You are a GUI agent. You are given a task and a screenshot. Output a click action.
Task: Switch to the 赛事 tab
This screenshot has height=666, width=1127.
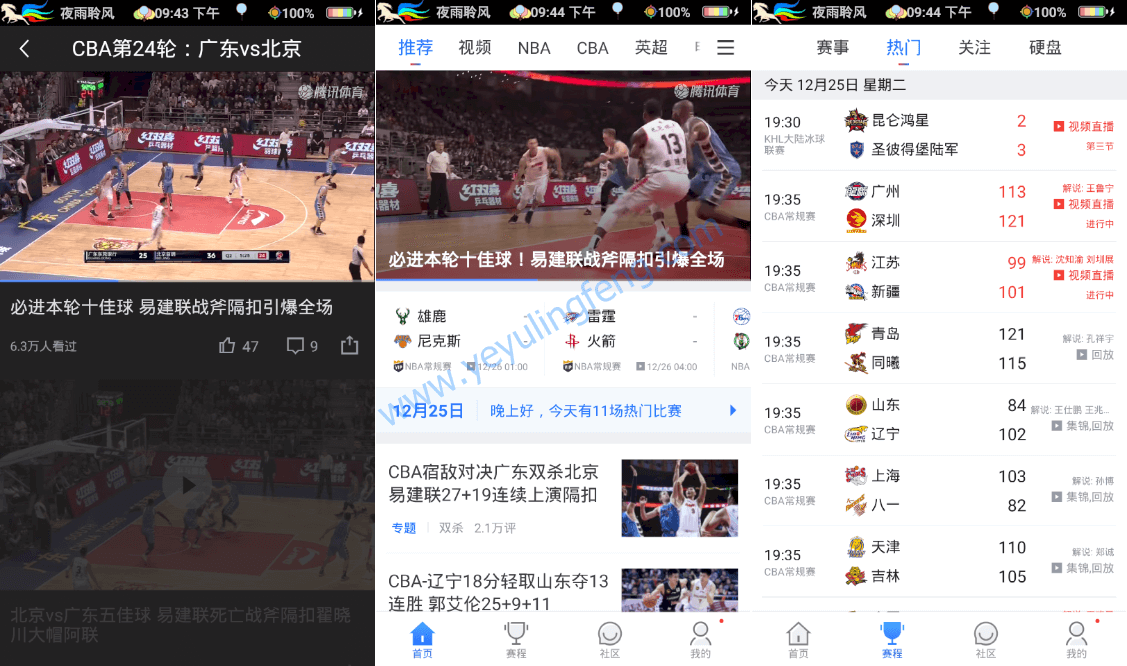pyautogui.click(x=833, y=48)
